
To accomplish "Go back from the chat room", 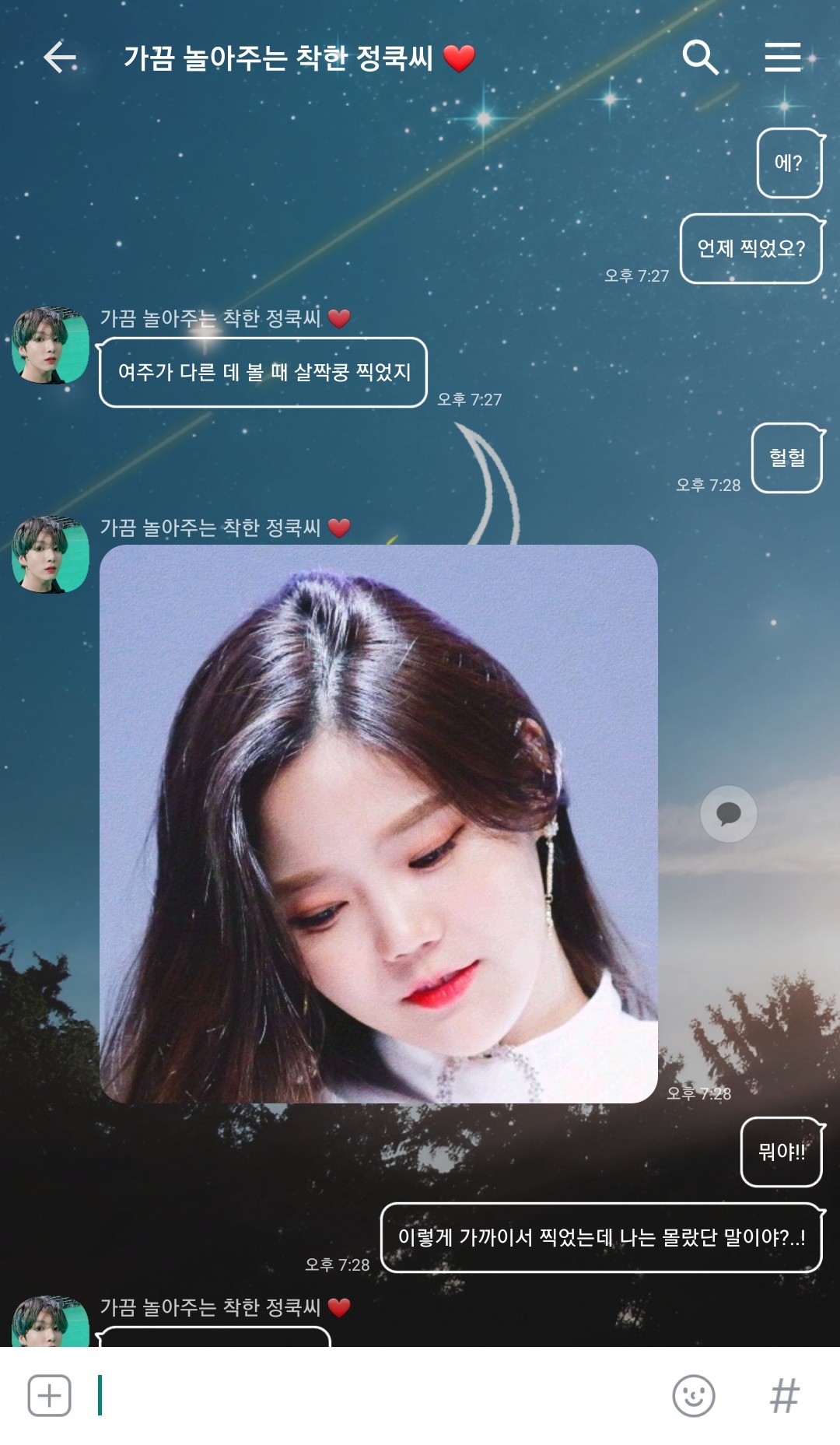I will [60, 58].
